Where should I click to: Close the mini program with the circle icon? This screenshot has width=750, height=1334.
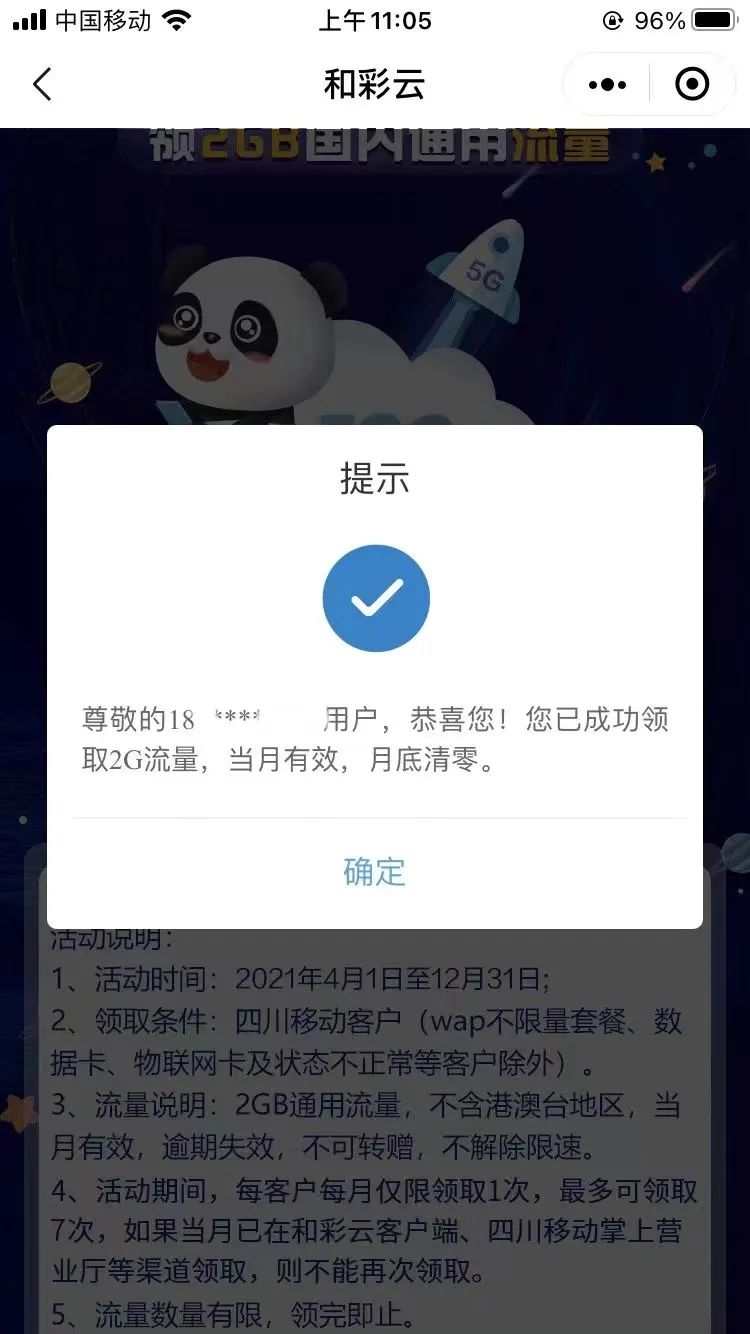click(692, 85)
